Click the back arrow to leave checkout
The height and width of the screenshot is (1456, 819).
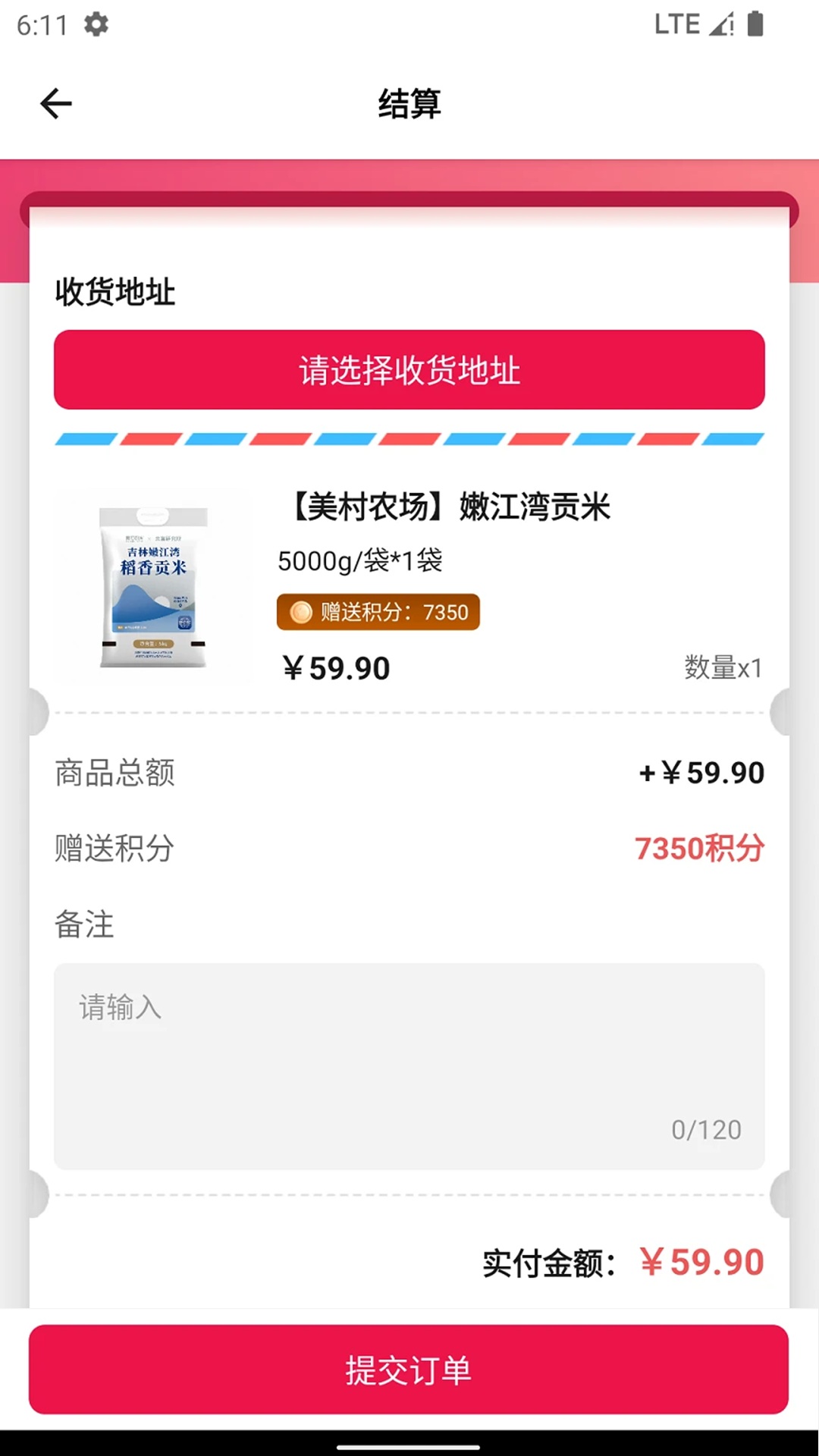coord(55,102)
